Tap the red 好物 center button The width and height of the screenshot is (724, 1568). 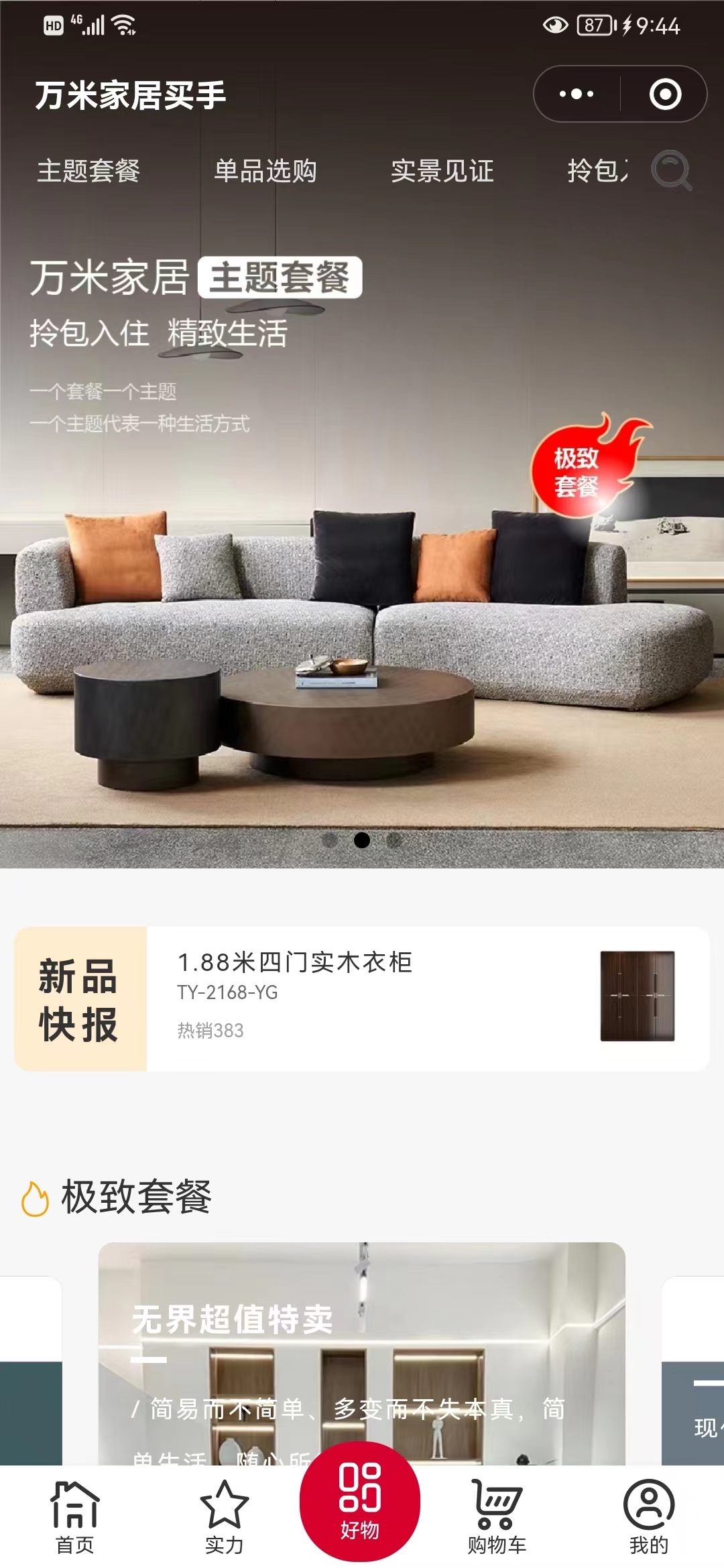coord(360,1502)
